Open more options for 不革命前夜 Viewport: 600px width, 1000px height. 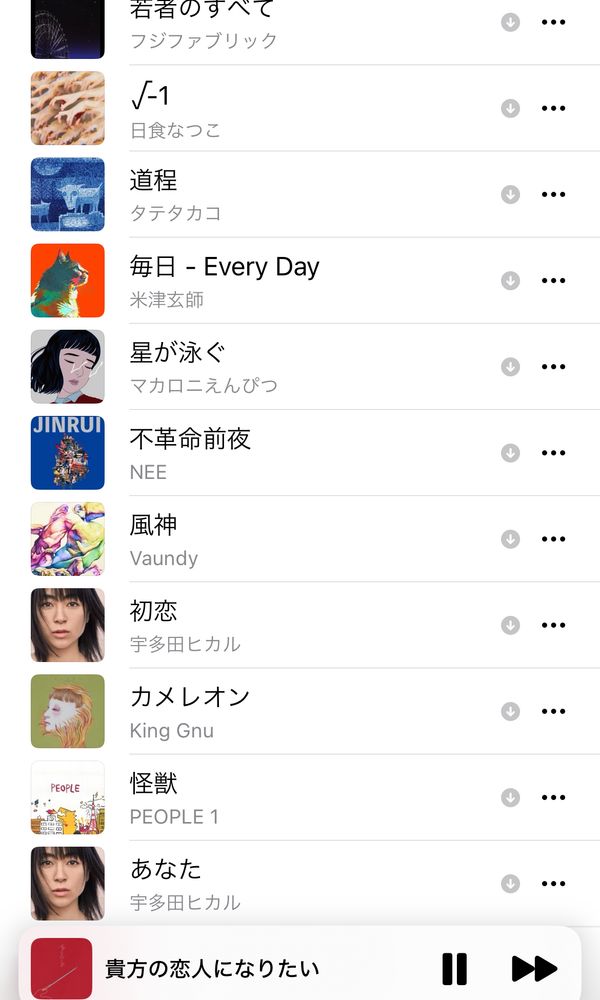[553, 452]
